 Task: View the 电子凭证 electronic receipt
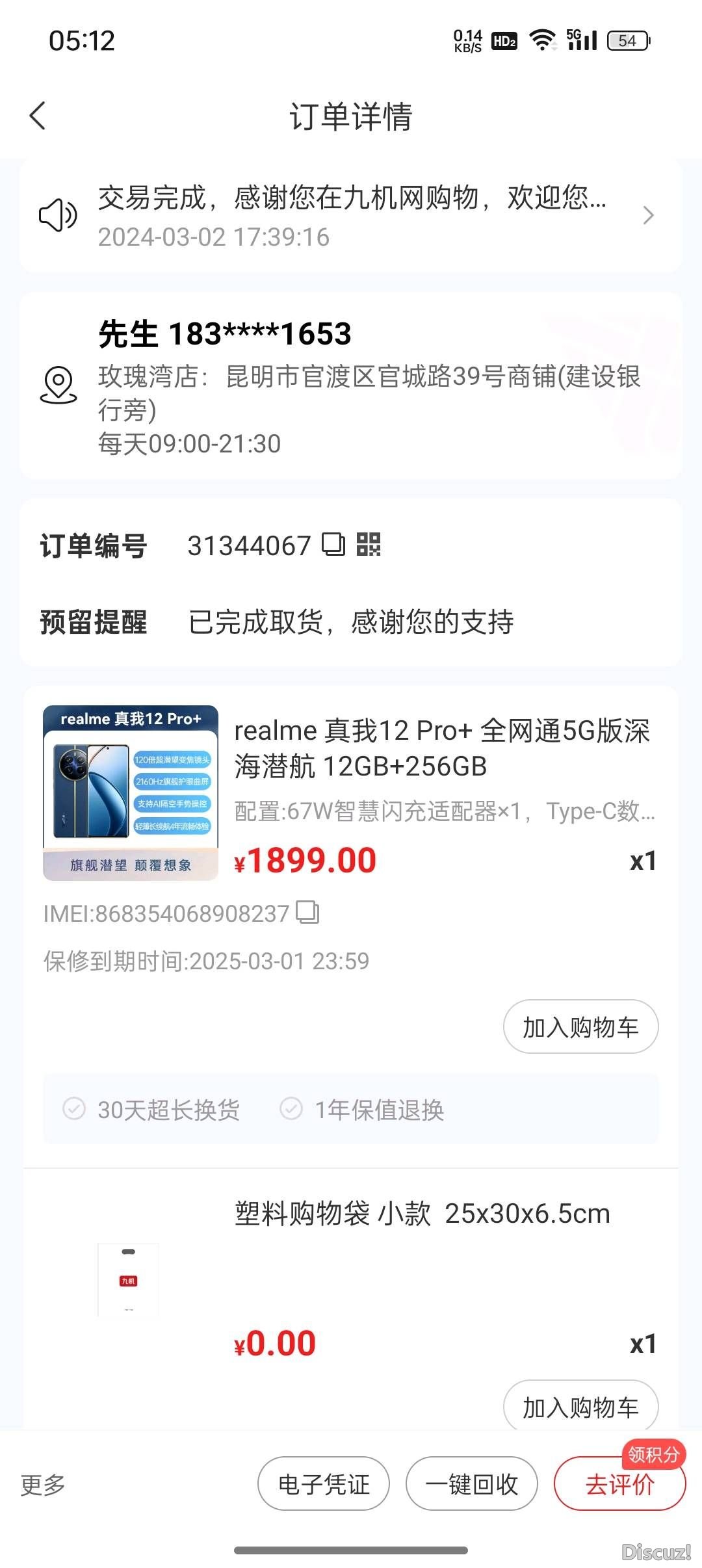[324, 1485]
